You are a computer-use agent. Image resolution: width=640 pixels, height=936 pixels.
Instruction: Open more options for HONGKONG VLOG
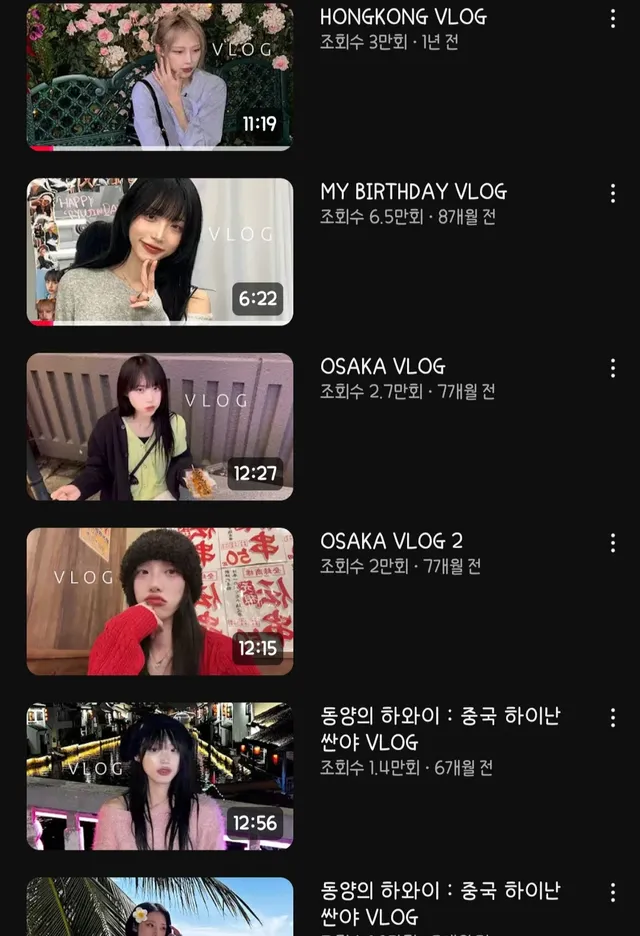[612, 19]
